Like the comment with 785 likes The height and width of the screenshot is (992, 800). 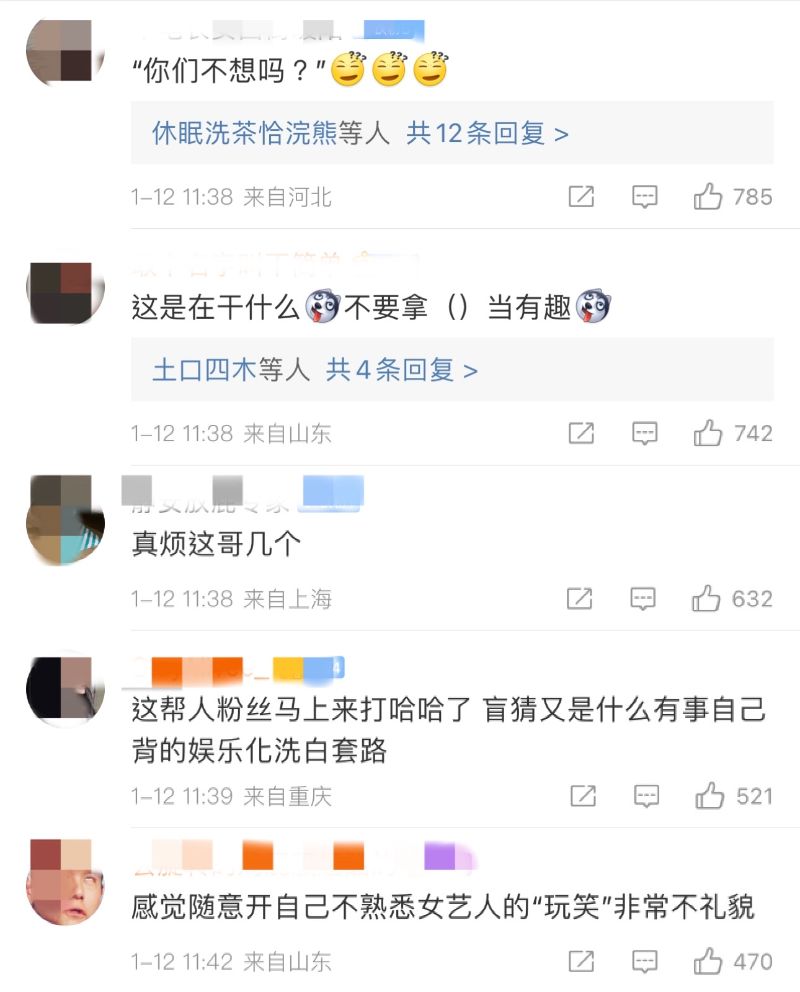point(708,197)
